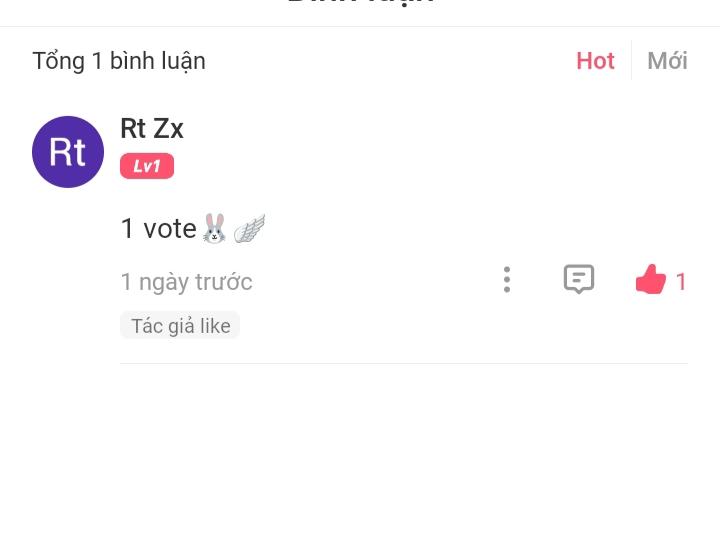Open the three-dot menu on Rt Zx's comment
Viewport: 720px width, 540px height.
[x=507, y=280]
